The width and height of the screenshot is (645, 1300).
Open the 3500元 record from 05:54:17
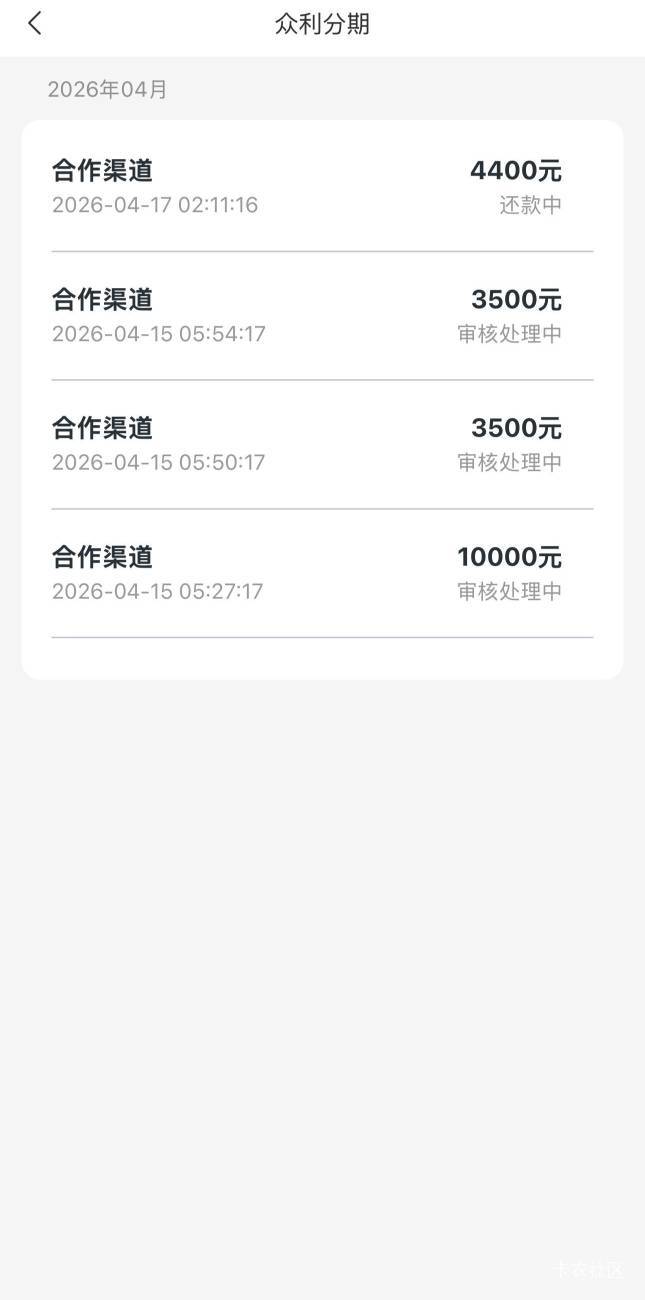(x=322, y=316)
